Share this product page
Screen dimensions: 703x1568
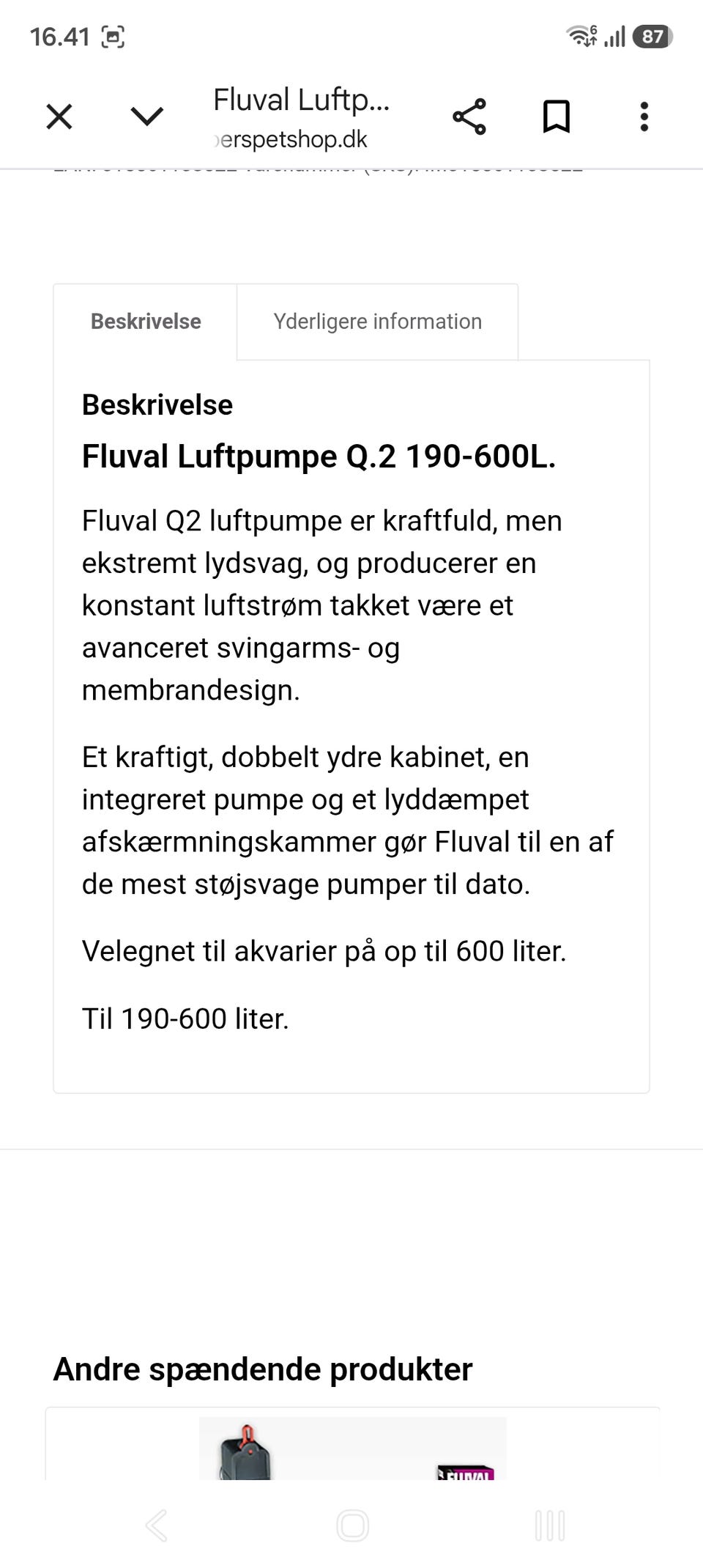point(469,117)
